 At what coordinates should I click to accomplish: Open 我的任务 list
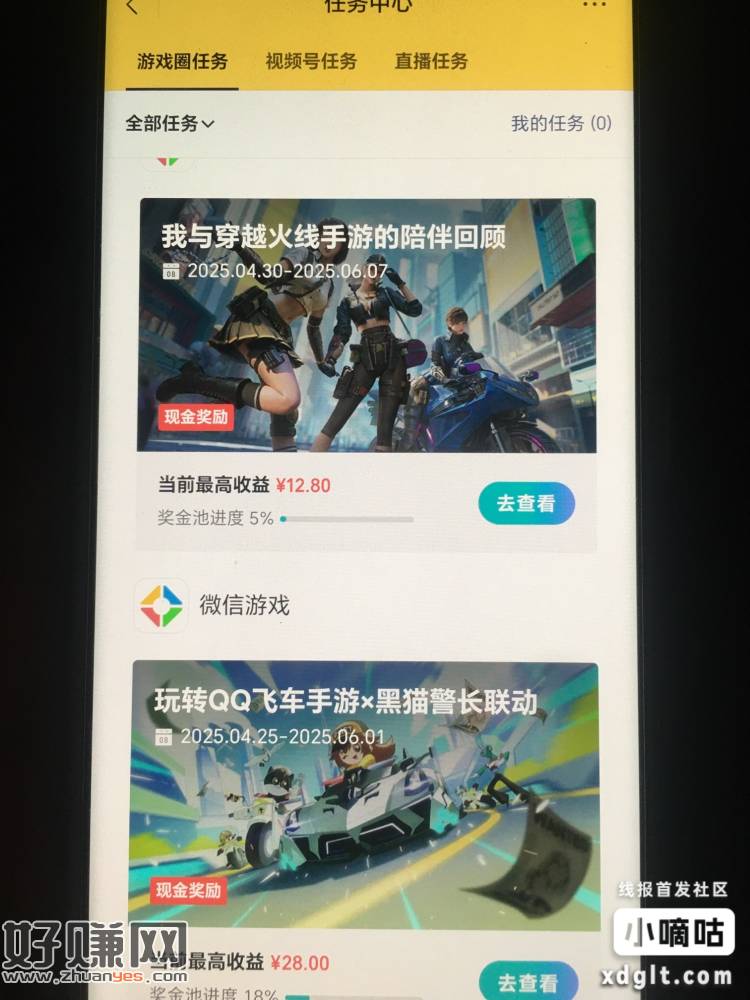pos(561,123)
